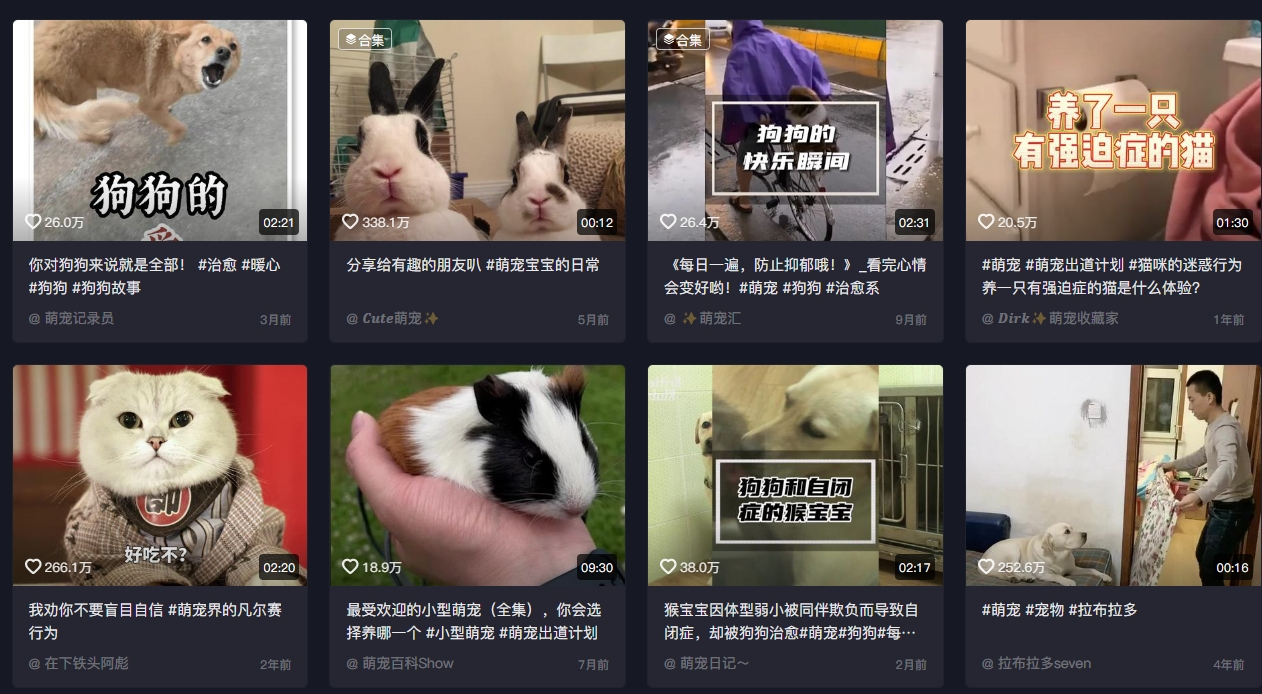Screen dimensions: 1262x694
Task: Open '狗狗和自闭症的猴宝宝' video
Action: click(x=795, y=475)
